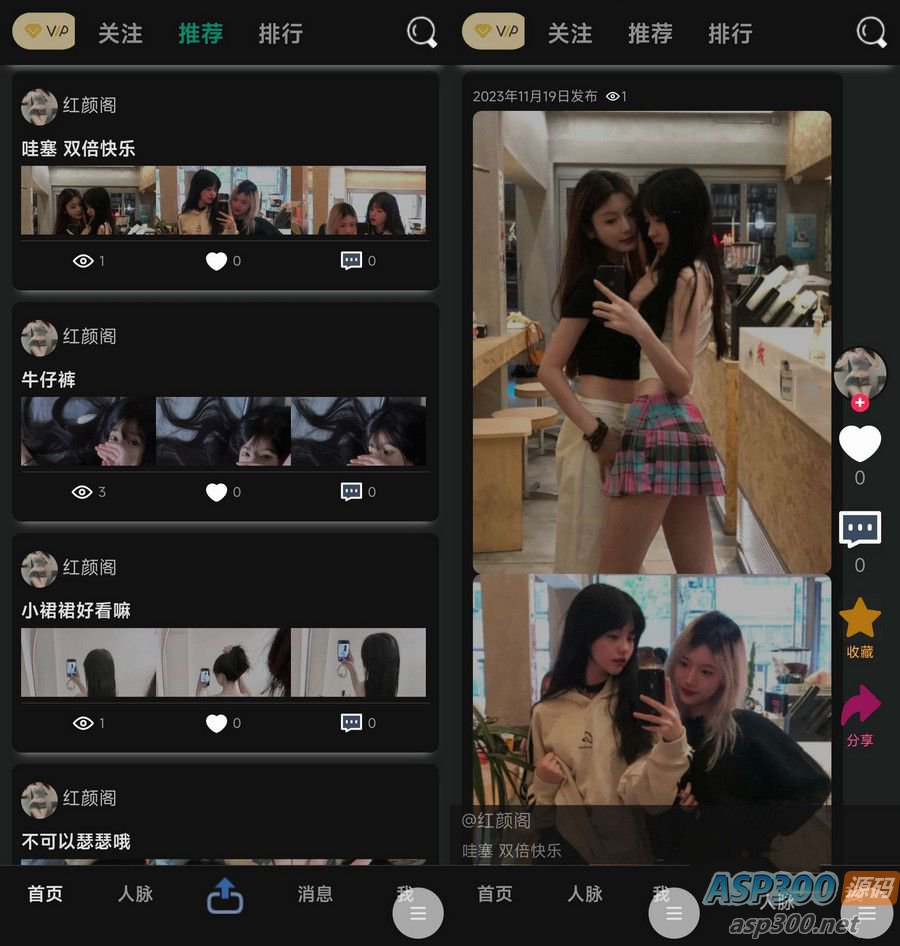Screen dimensions: 900x946
Task: Like the 牛仔裤 post
Action: (x=217, y=492)
